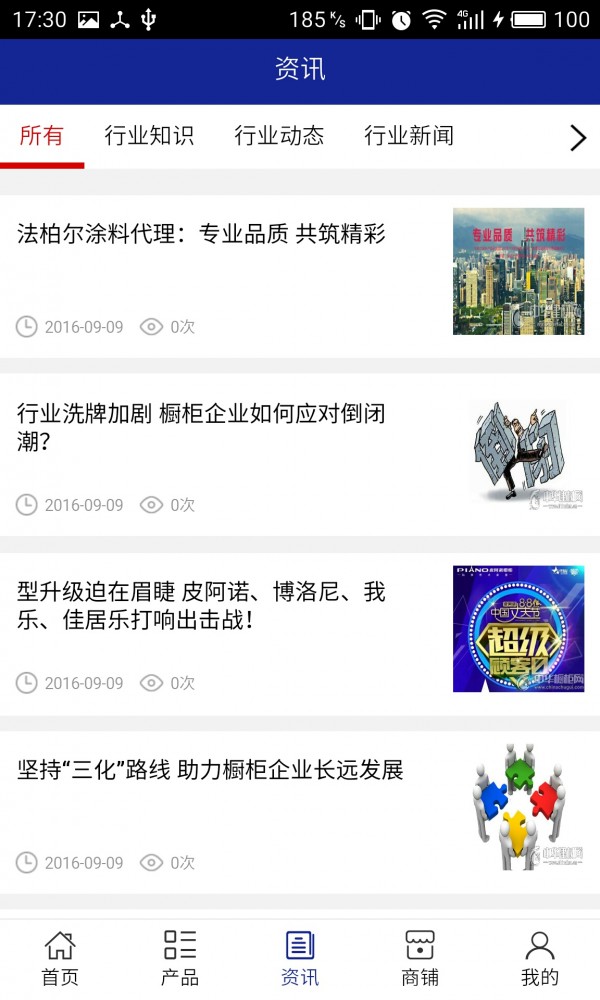Open article about 橱柜企业如何应对倒闭潮
The image size is (600, 1000).
[201, 426]
